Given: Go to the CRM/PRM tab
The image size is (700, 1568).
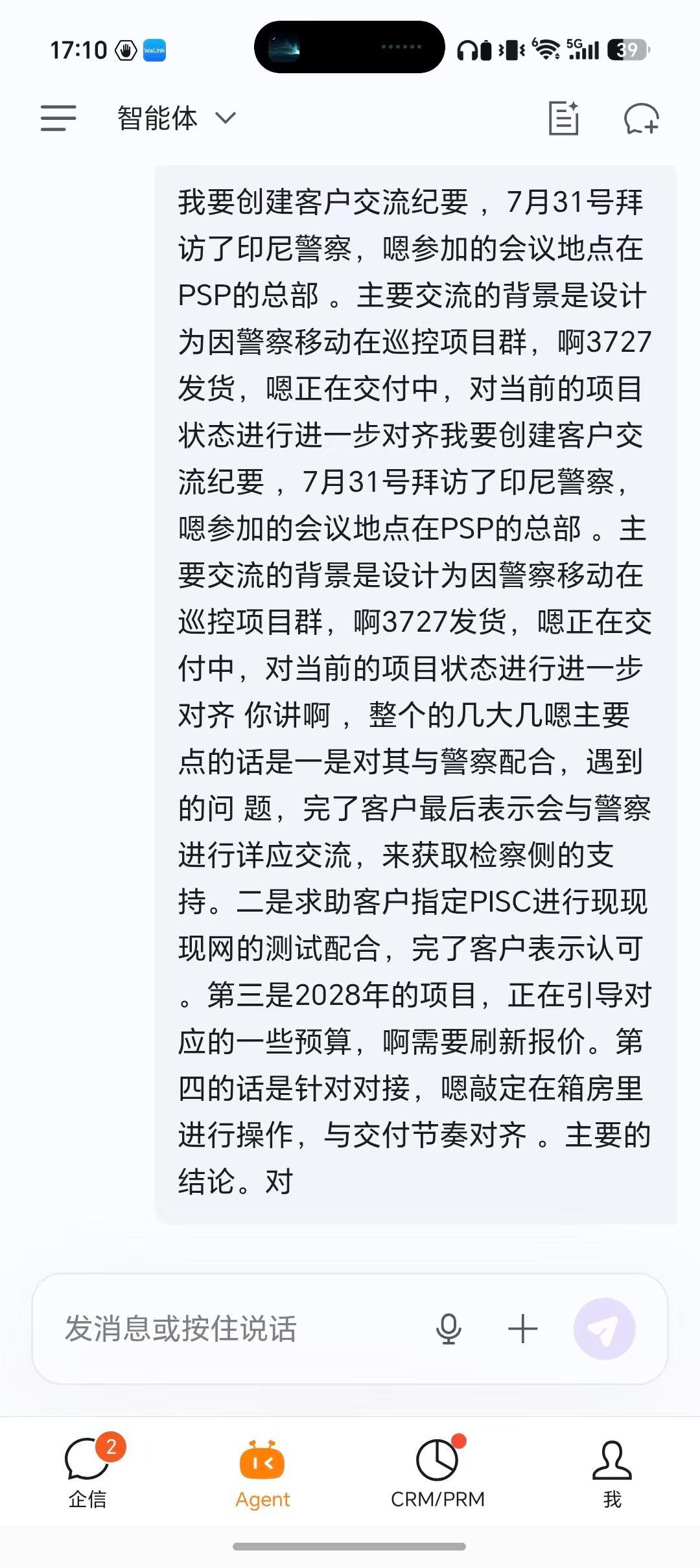Looking at the screenshot, I should [x=437, y=1472].
